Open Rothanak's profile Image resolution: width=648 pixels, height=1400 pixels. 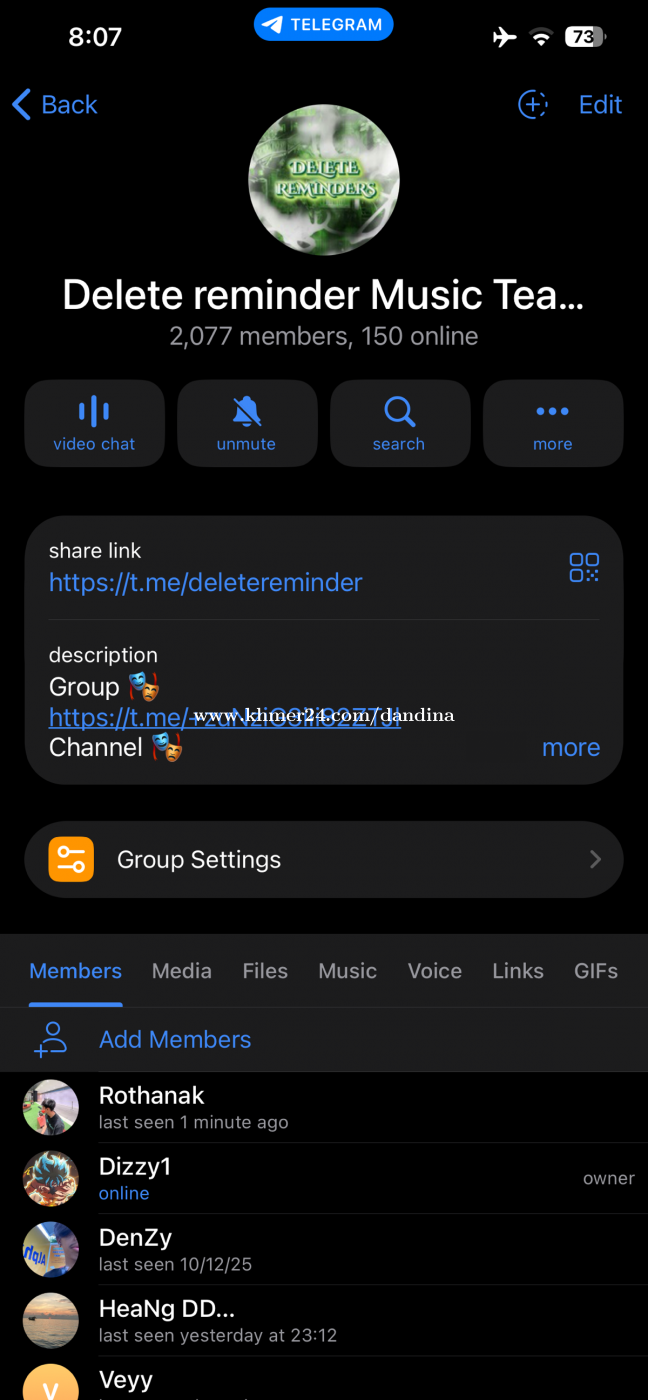point(152,1108)
